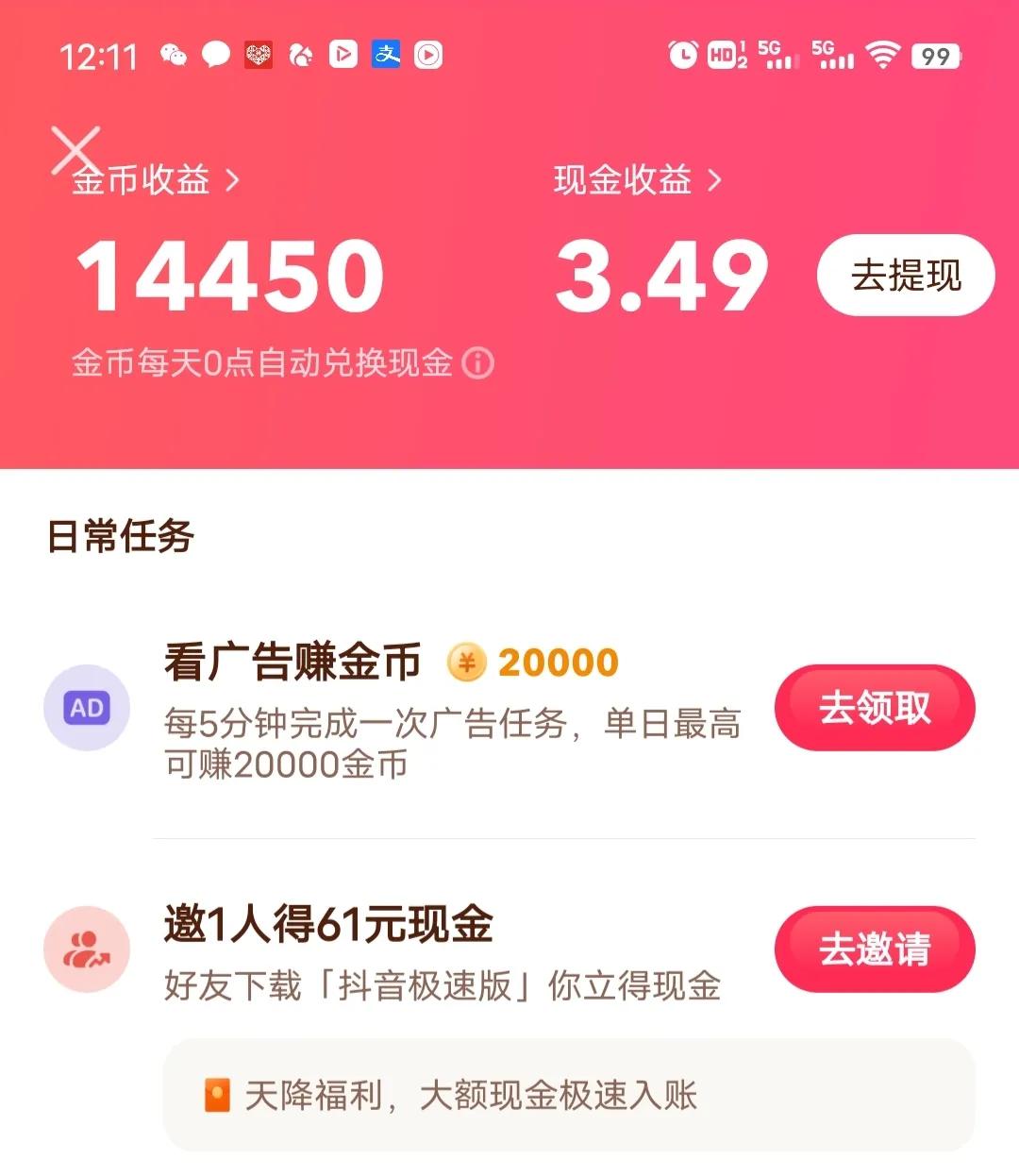
Task: Click the 去提现 withdraw button
Action: point(903,275)
